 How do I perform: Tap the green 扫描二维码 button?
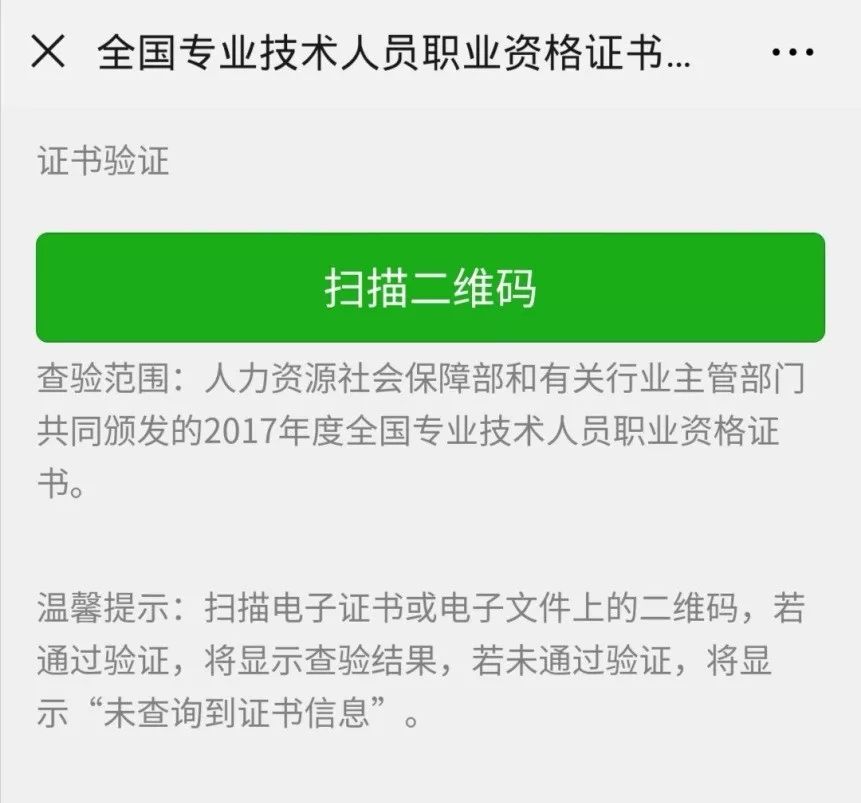[430, 288]
